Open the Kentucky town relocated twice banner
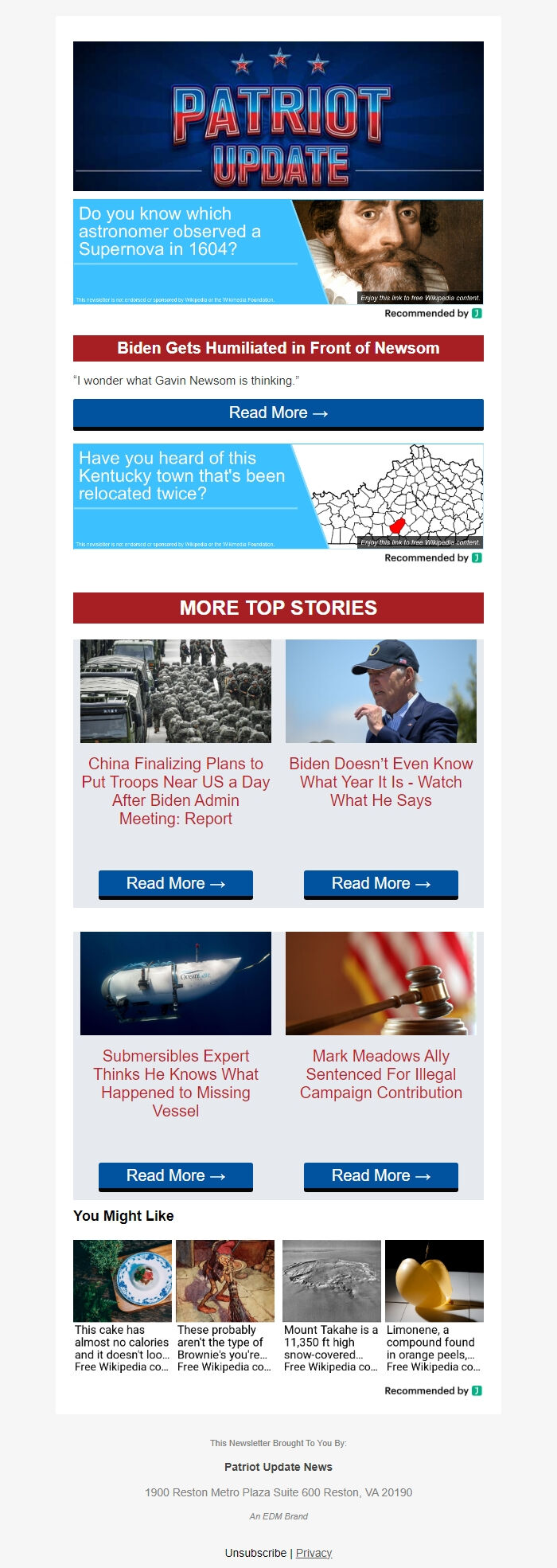The image size is (557, 1568). 278,496
